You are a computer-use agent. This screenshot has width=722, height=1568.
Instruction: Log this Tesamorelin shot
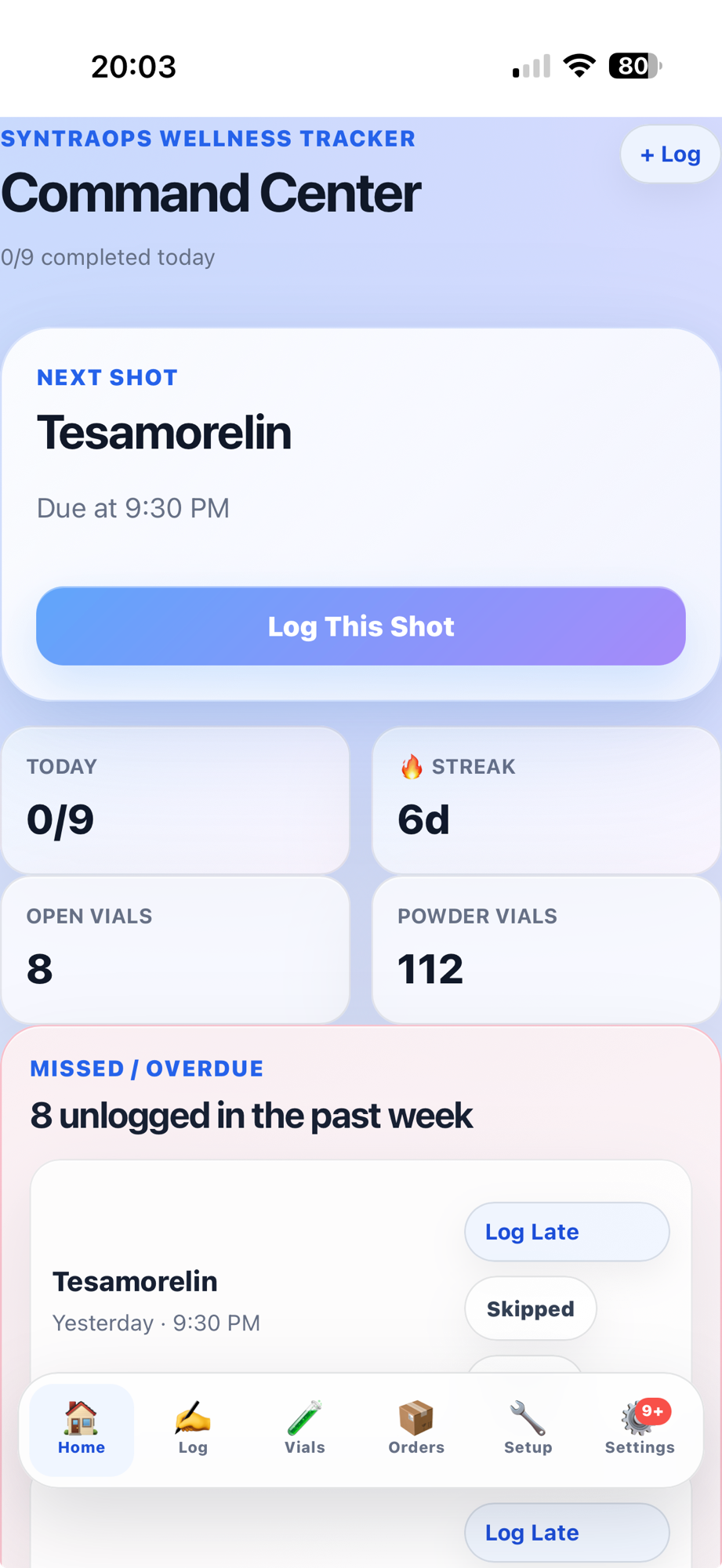(361, 626)
